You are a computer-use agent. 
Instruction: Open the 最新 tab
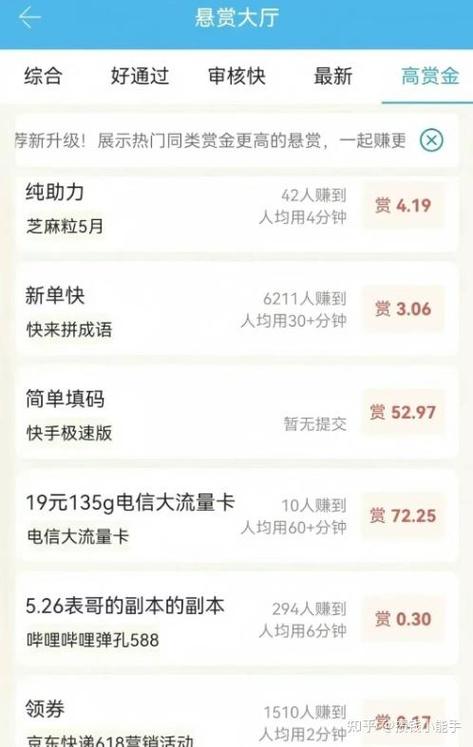pyautogui.click(x=333, y=76)
